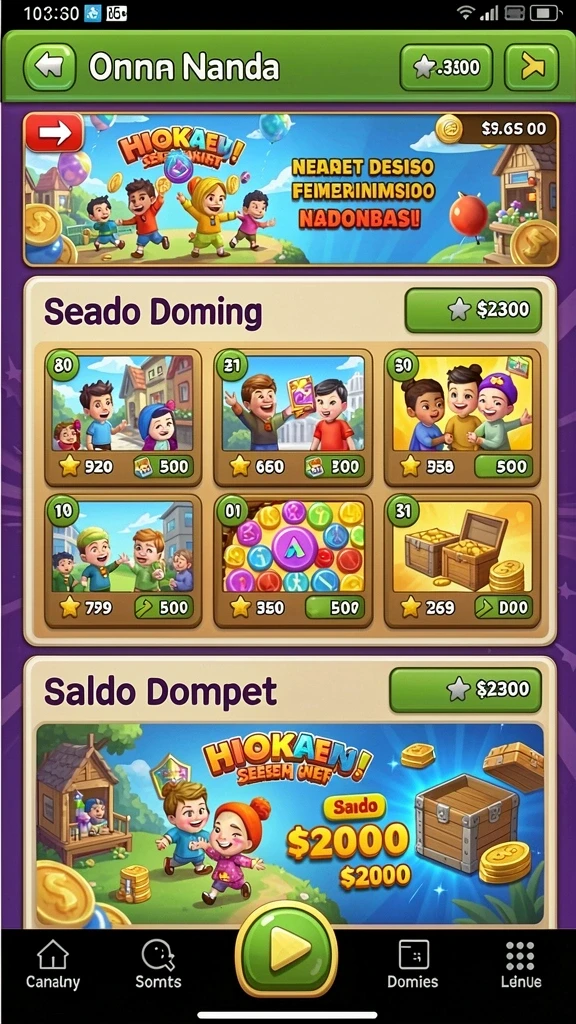Open the card badged 30
This screenshot has height=1024, width=576.
tap(463, 417)
